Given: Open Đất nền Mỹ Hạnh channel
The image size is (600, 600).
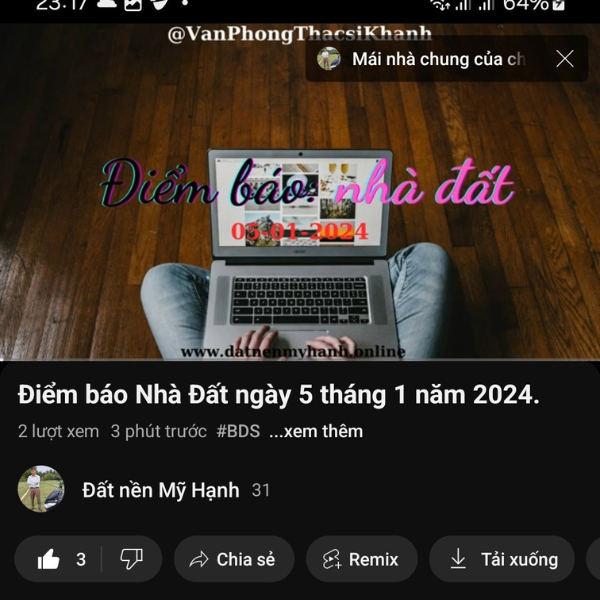Looking at the screenshot, I should pos(160,490).
